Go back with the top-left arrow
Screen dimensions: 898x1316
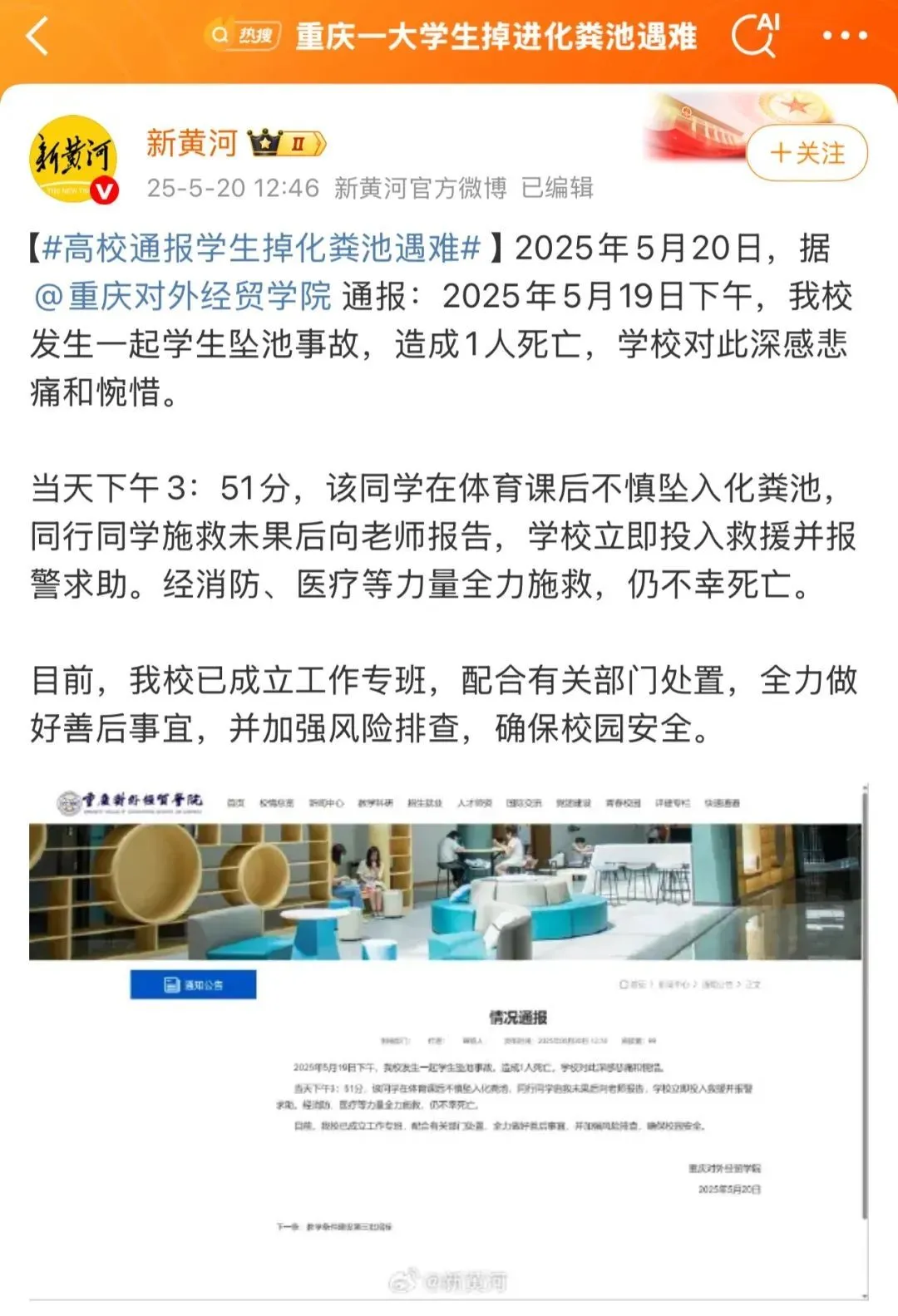pos(38,37)
